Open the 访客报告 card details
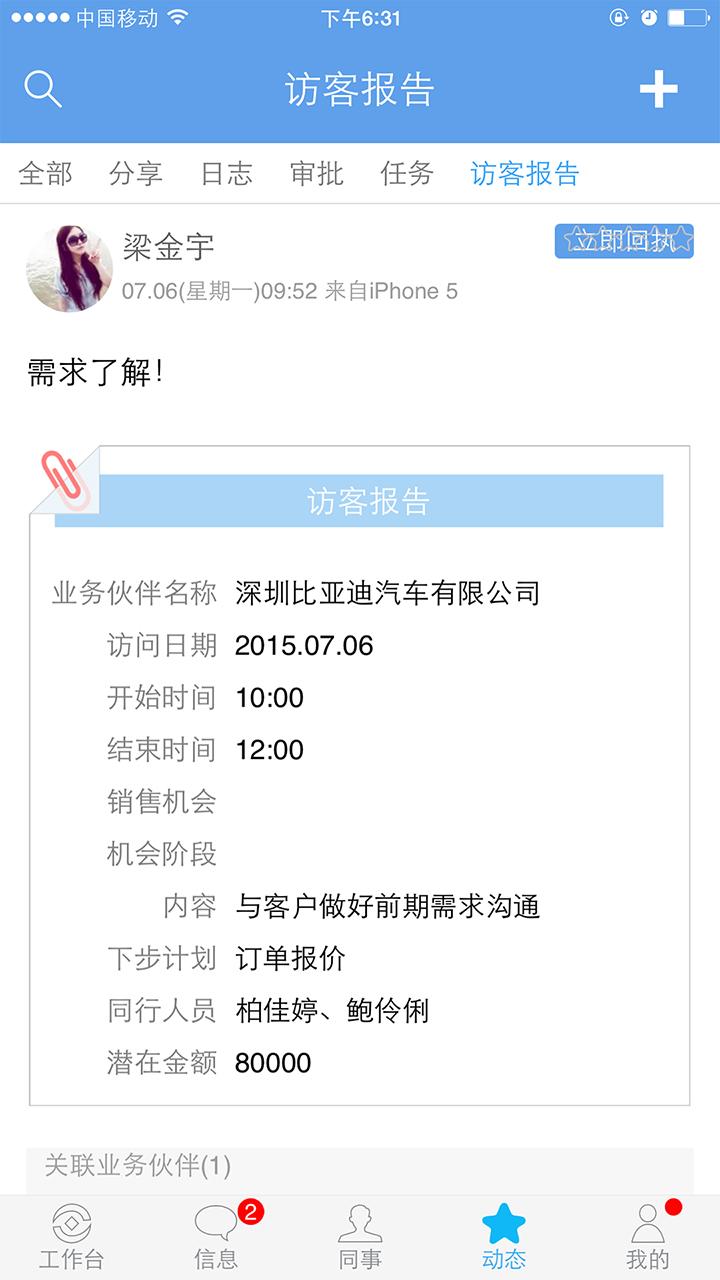The image size is (720, 1280). (359, 775)
